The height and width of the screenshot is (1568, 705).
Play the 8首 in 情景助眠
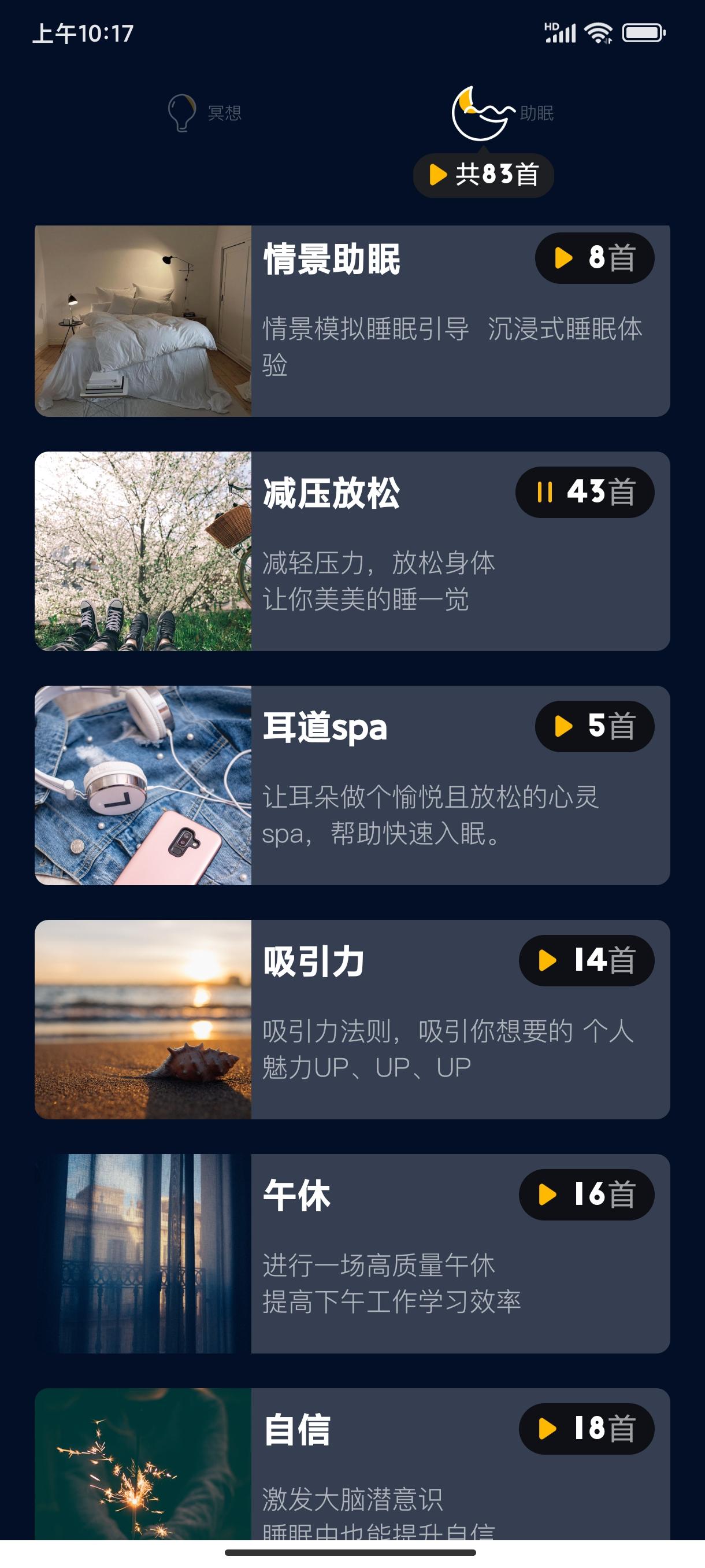tap(593, 258)
